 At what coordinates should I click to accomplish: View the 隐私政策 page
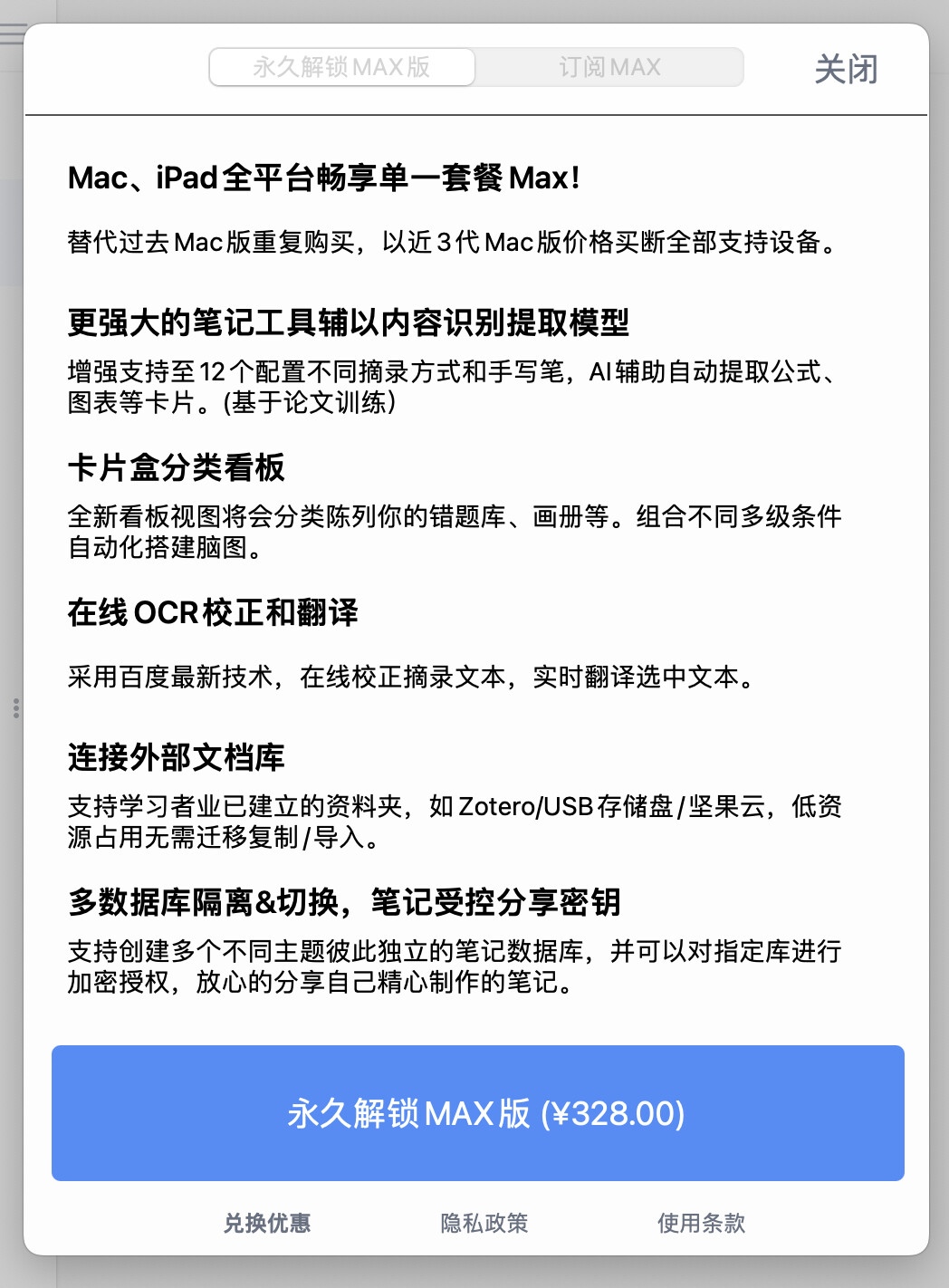click(484, 1223)
